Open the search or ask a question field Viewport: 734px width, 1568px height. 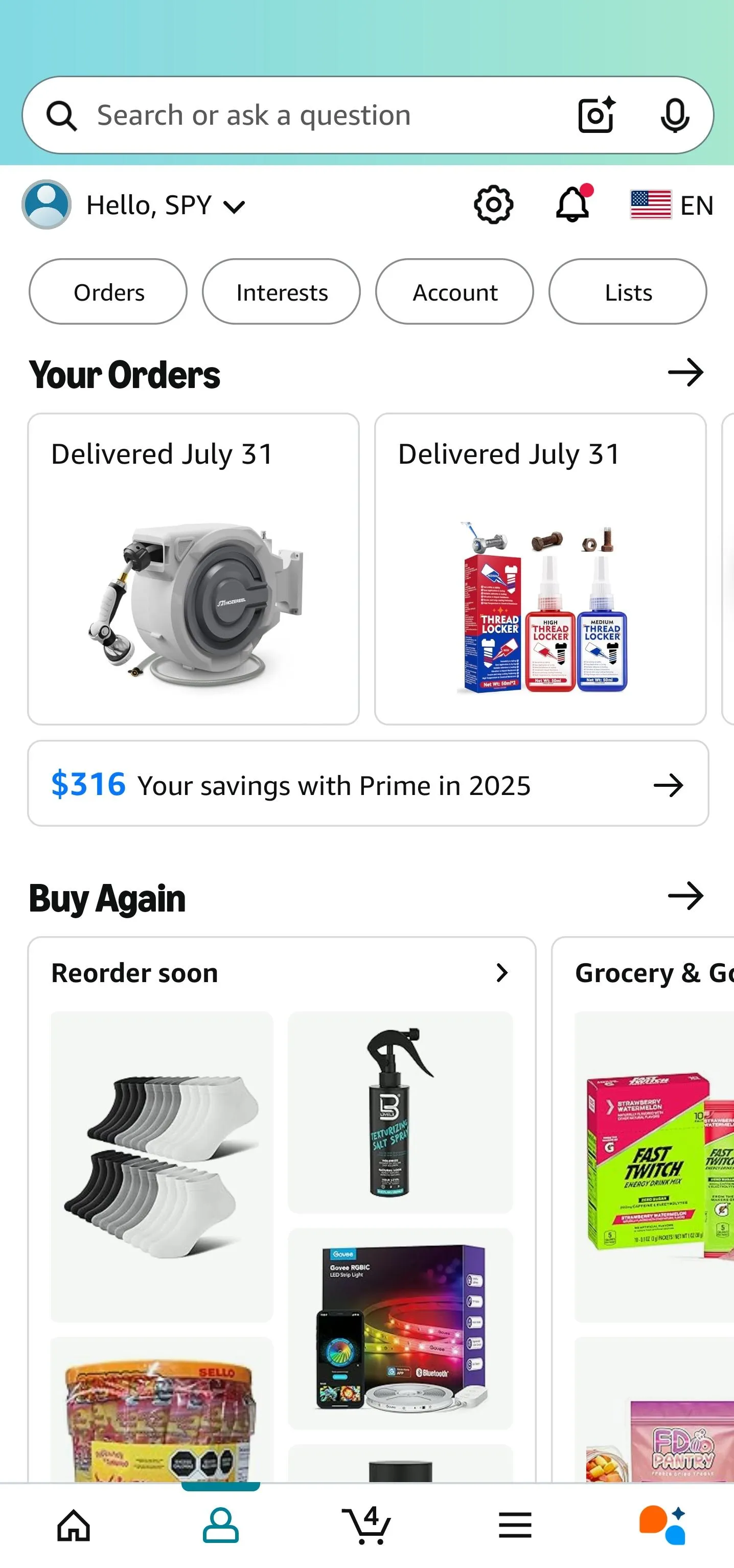point(304,115)
